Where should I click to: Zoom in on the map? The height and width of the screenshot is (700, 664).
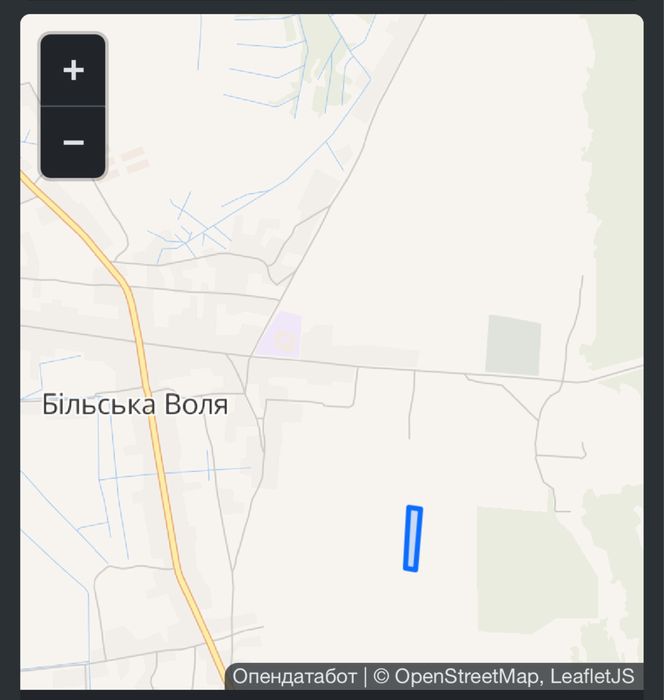point(73,70)
